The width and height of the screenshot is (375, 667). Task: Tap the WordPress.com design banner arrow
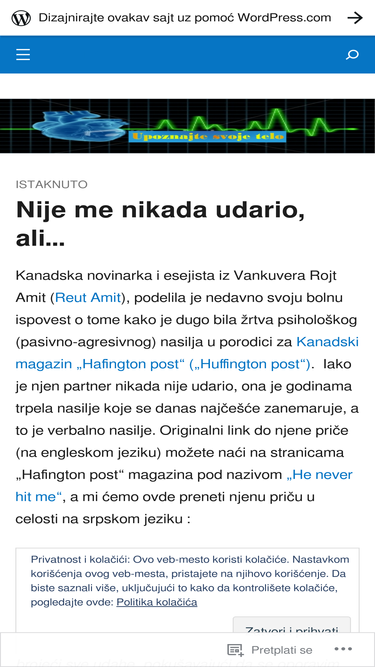355,18
